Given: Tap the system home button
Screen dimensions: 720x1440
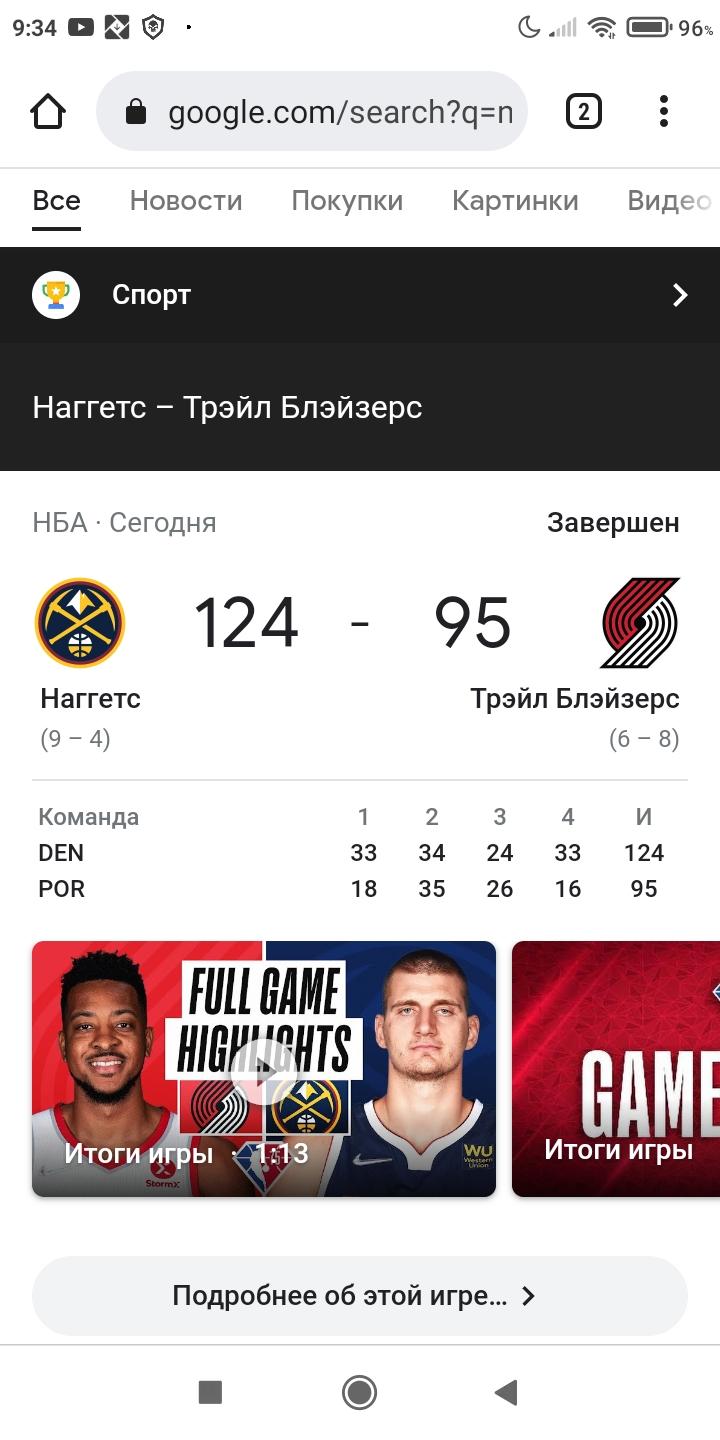Looking at the screenshot, I should 359,1392.
